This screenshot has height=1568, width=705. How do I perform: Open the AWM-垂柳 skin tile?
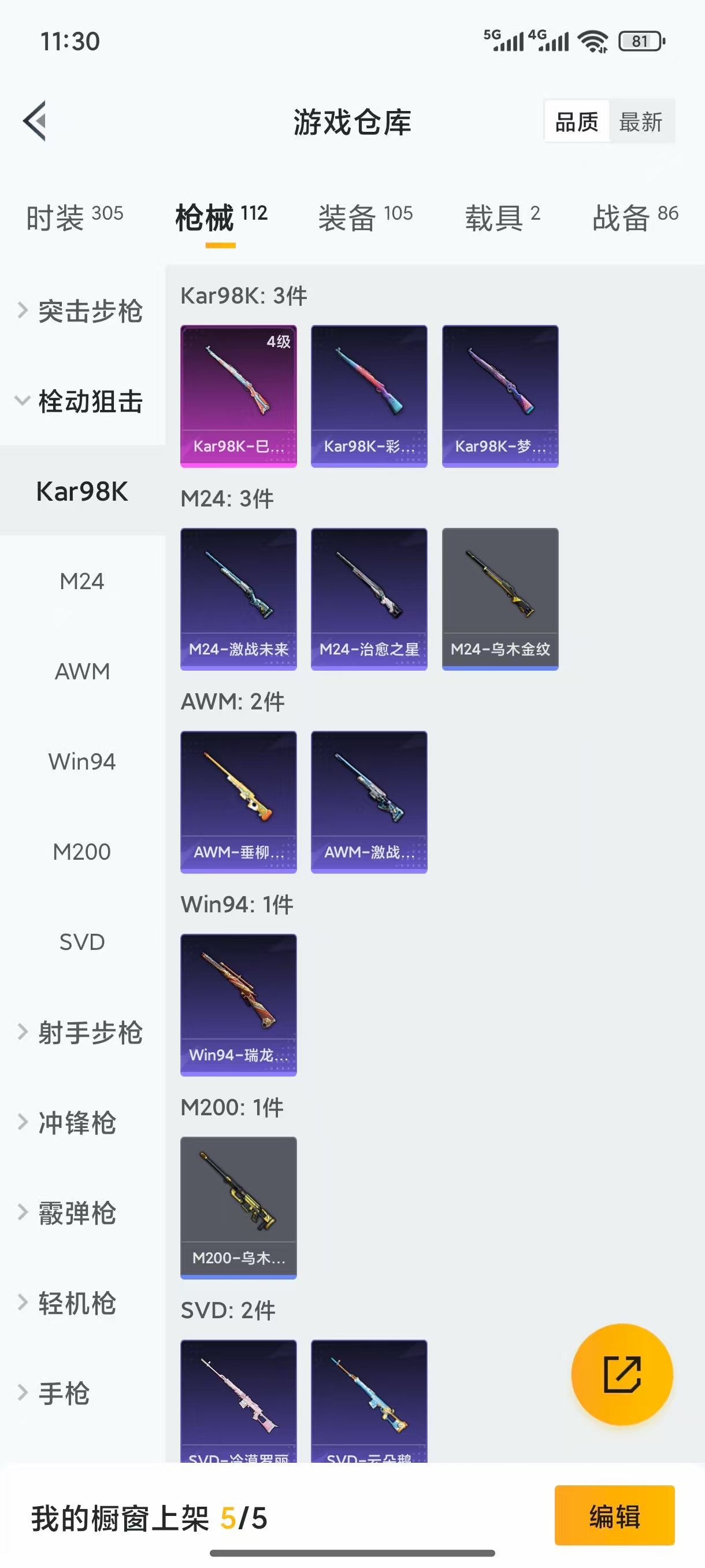point(239,802)
